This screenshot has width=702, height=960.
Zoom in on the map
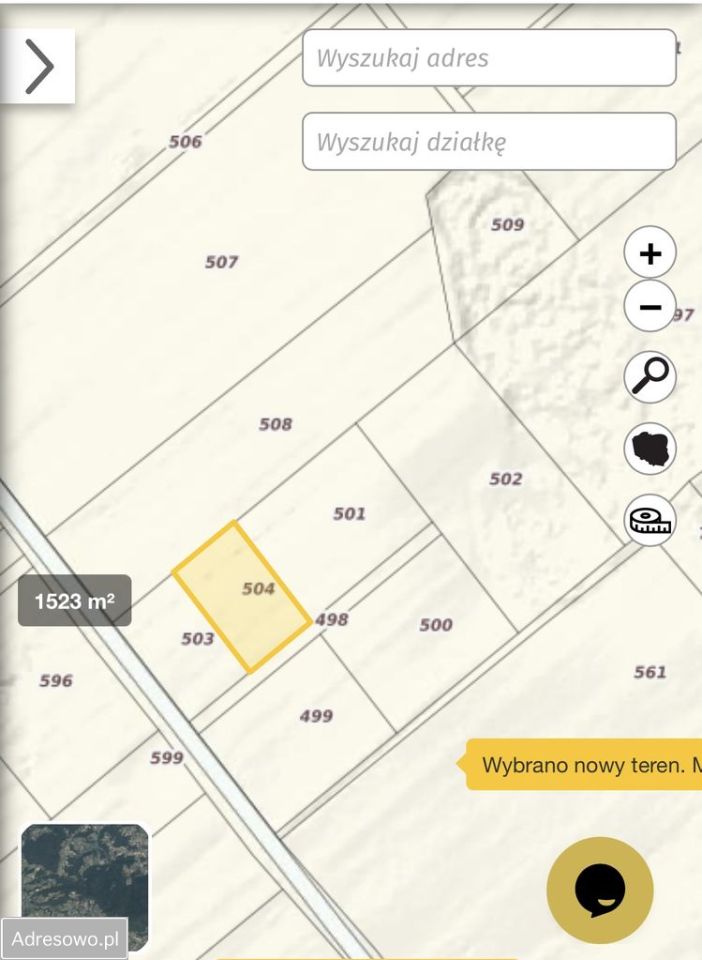pos(650,254)
